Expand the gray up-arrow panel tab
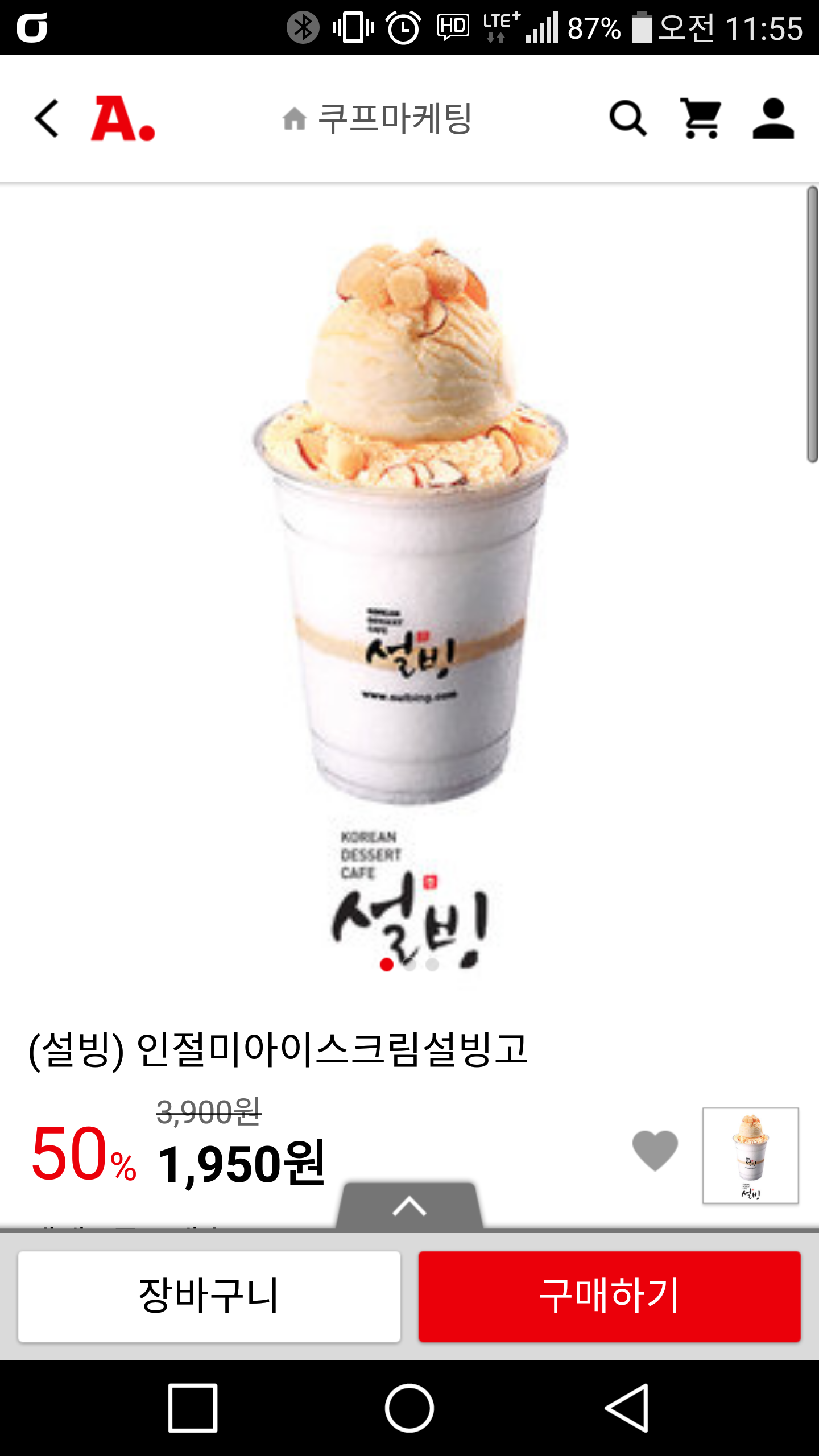819x1456 pixels. pyautogui.click(x=409, y=1206)
